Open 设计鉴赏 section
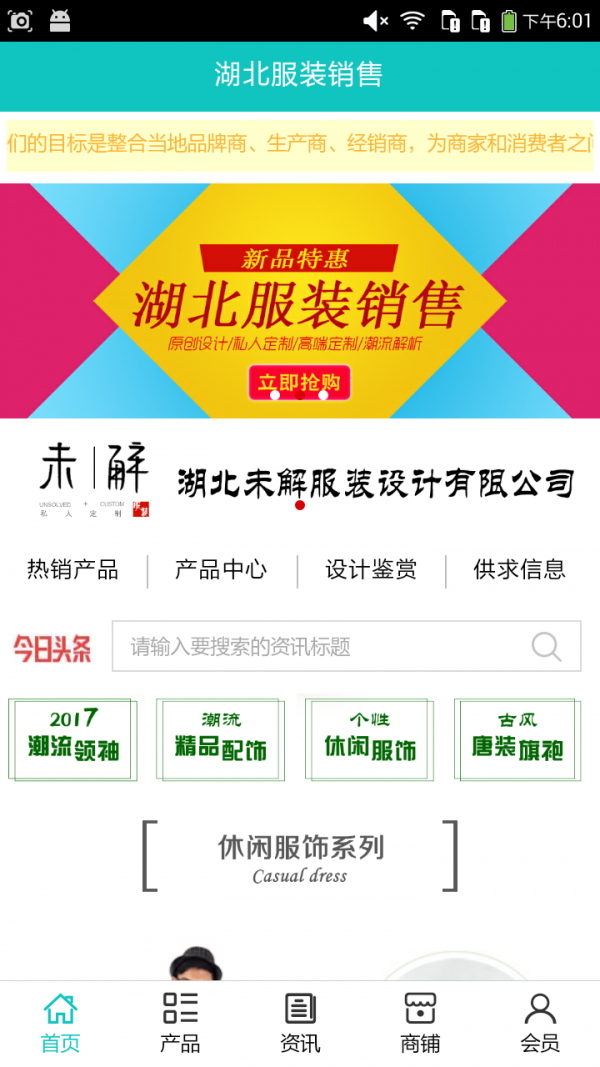Image resolution: width=600 pixels, height=1067 pixels. (x=371, y=570)
